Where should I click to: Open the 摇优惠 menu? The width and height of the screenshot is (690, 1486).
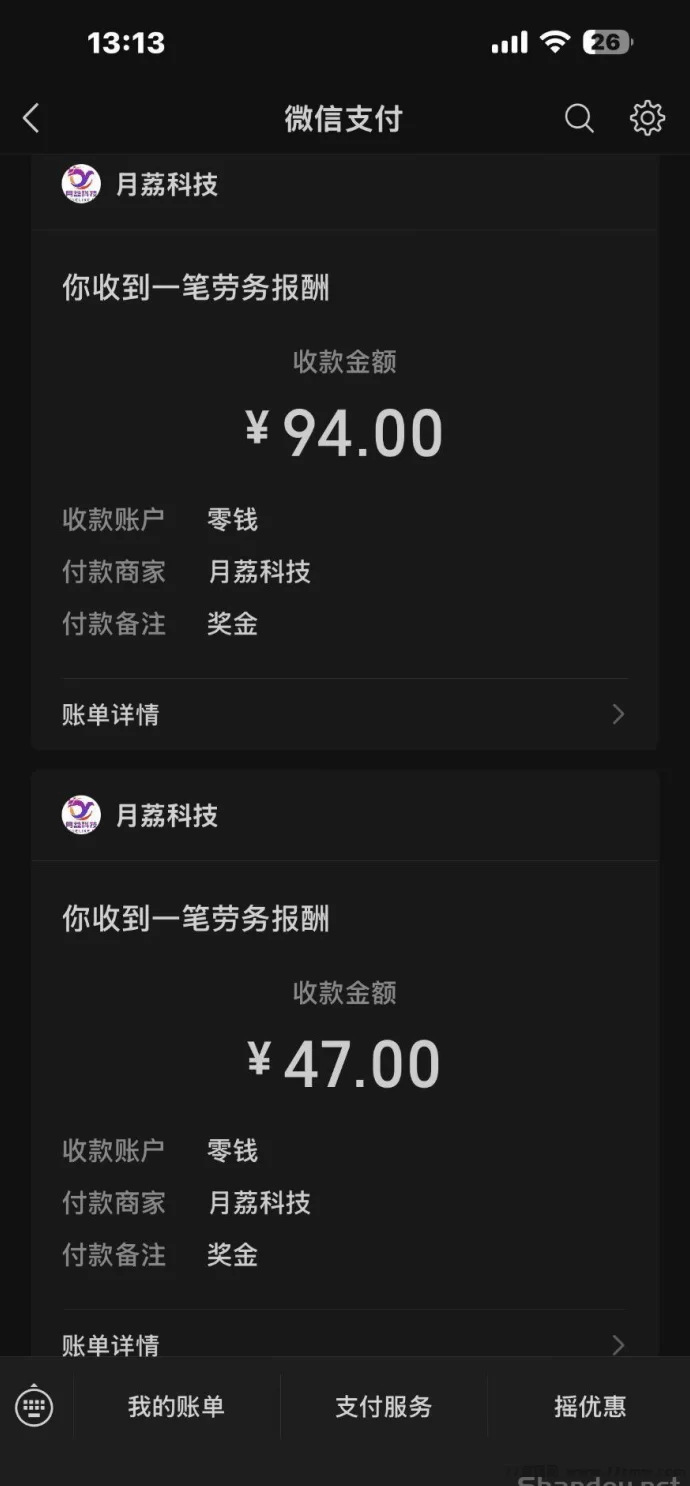590,1407
